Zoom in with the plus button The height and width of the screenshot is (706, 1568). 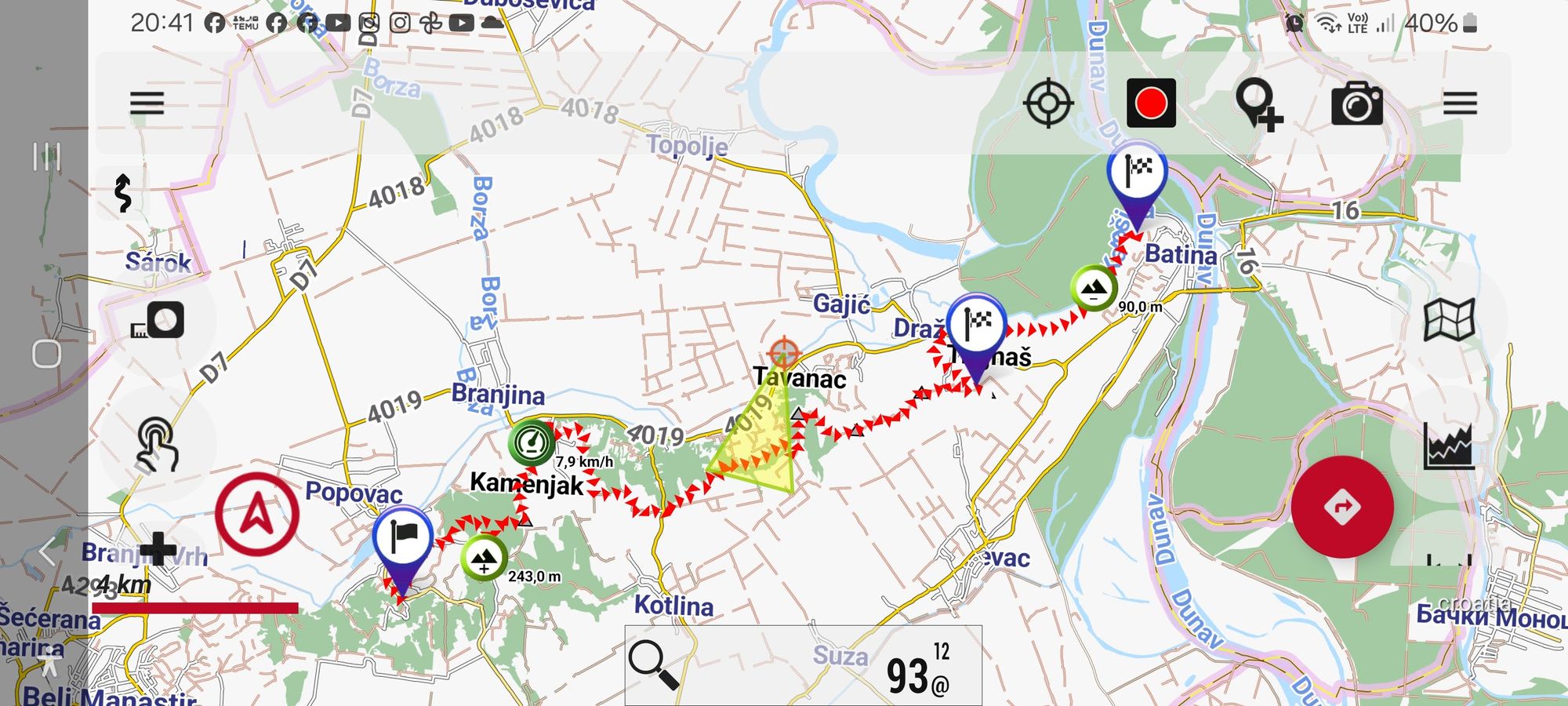point(158,549)
